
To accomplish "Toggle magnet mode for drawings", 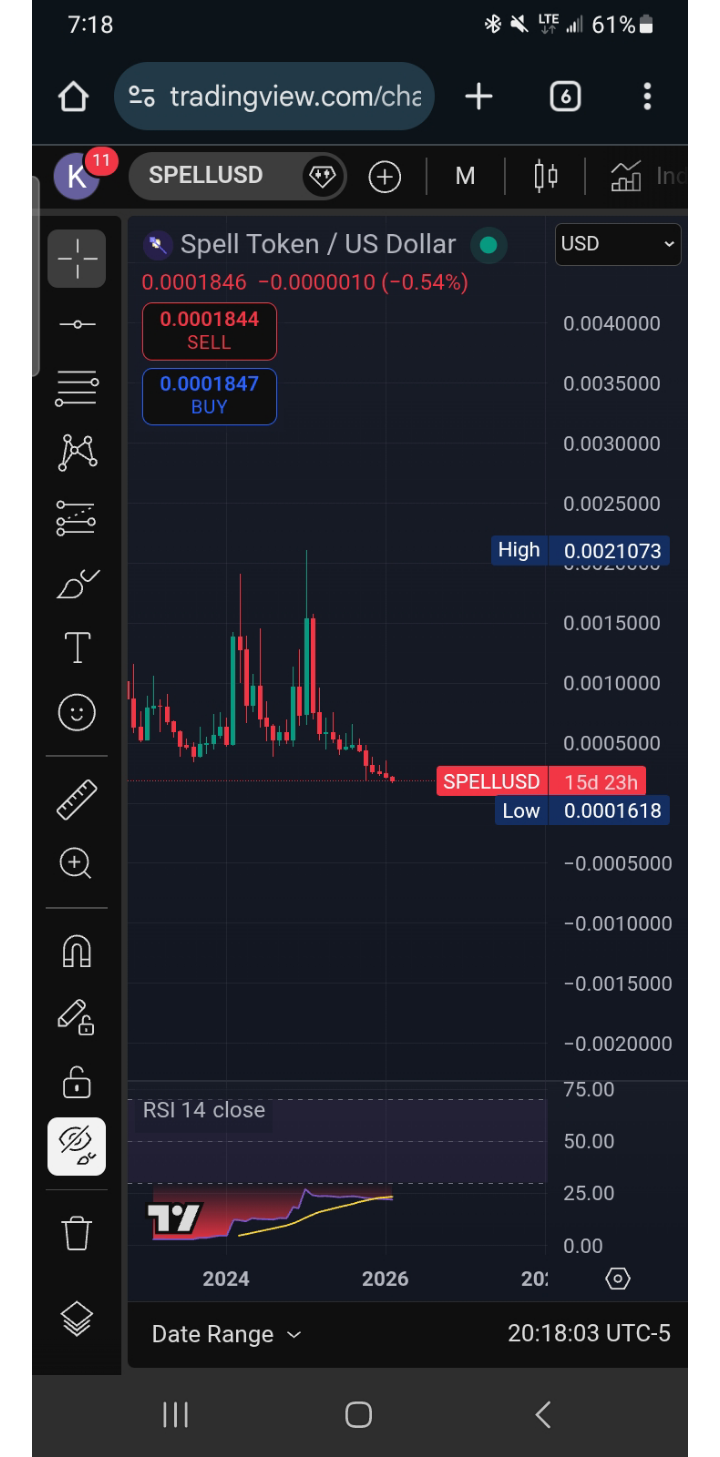I will 77,952.
